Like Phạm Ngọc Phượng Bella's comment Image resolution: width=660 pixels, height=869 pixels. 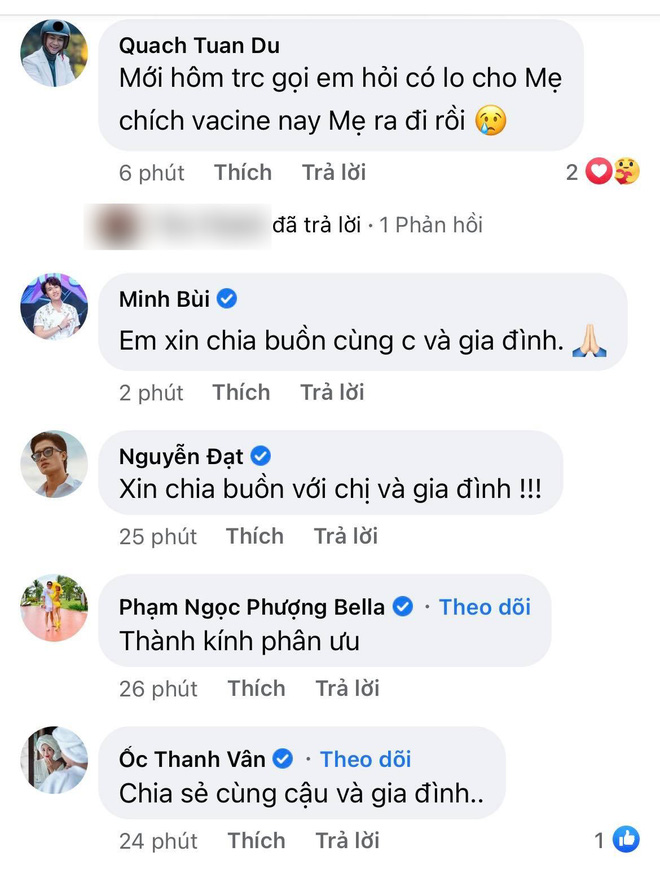[x=256, y=689]
